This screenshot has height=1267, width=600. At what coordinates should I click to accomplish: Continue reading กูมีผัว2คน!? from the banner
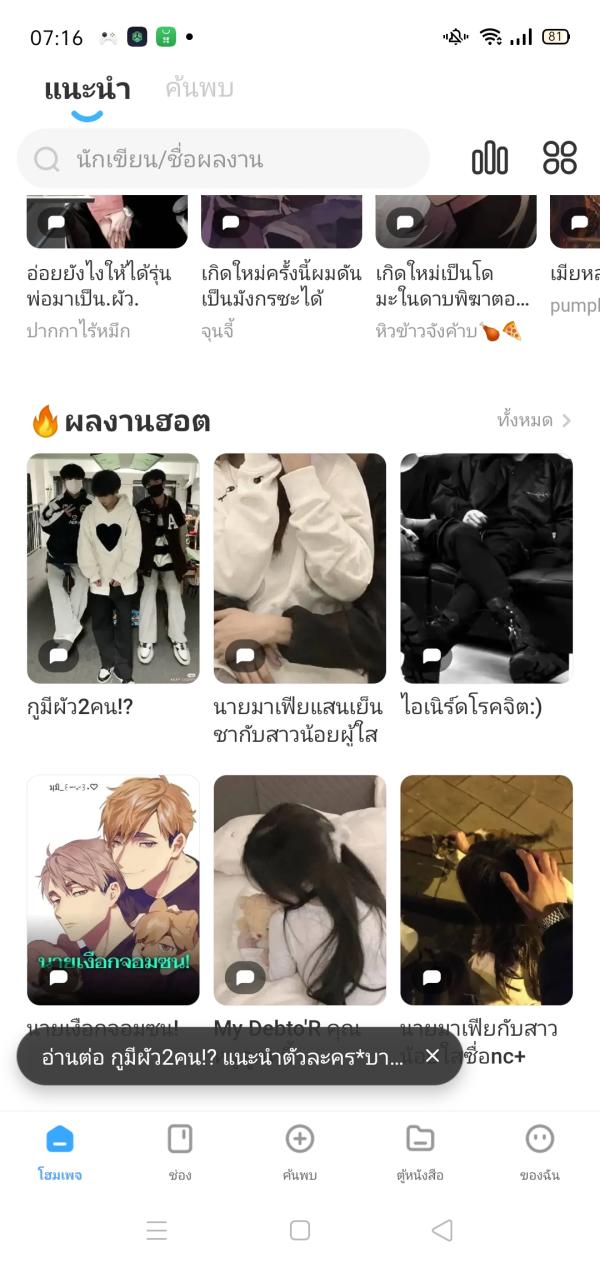tap(222, 1057)
